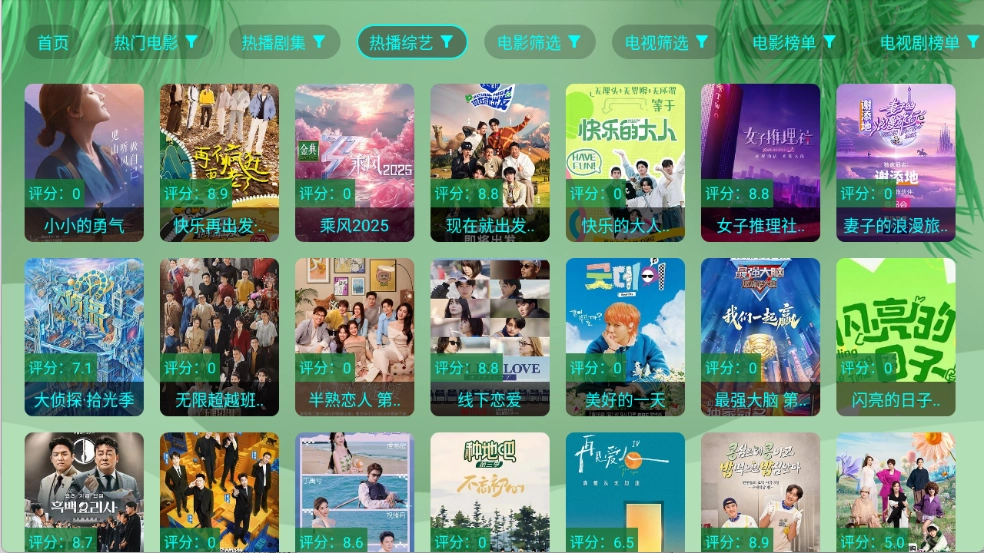Open the 半熟恋人 card
The height and width of the screenshot is (553, 984).
click(354, 337)
